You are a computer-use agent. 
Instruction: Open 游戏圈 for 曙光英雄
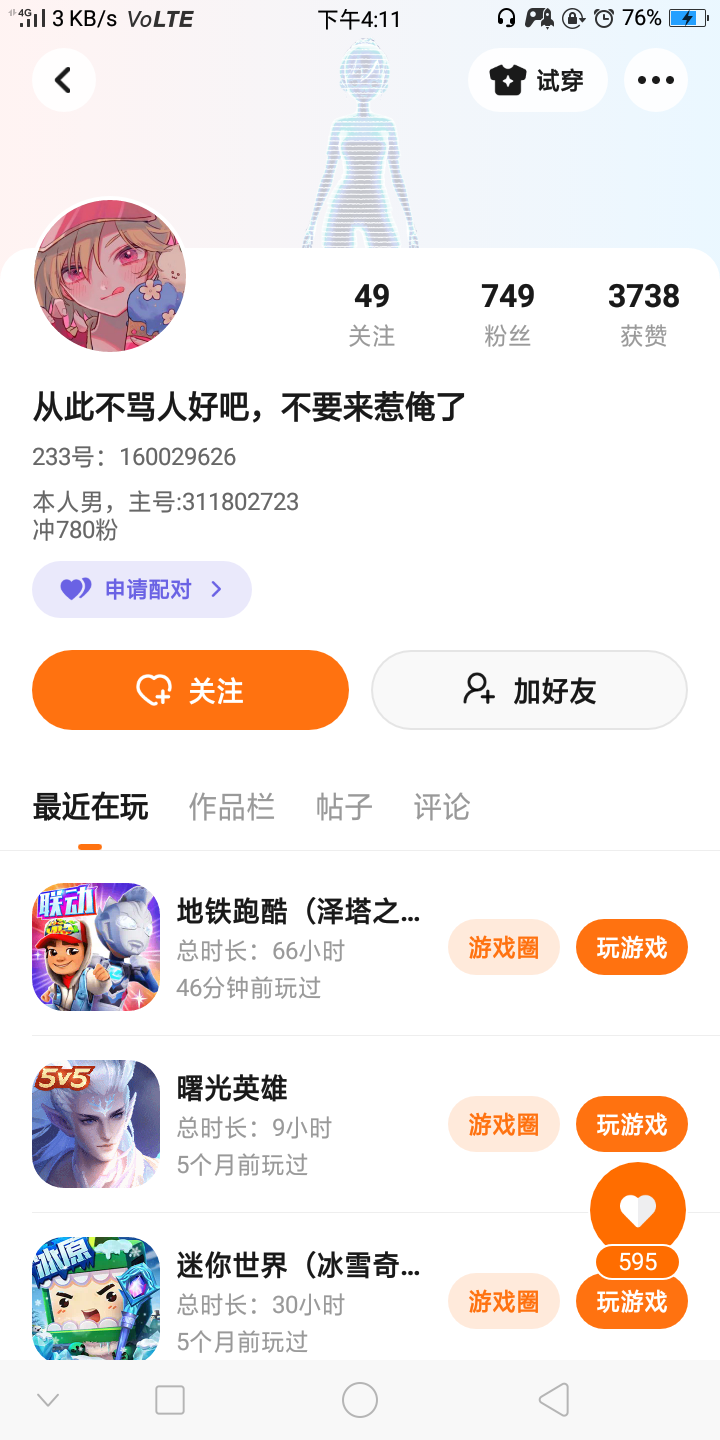pyautogui.click(x=503, y=1124)
